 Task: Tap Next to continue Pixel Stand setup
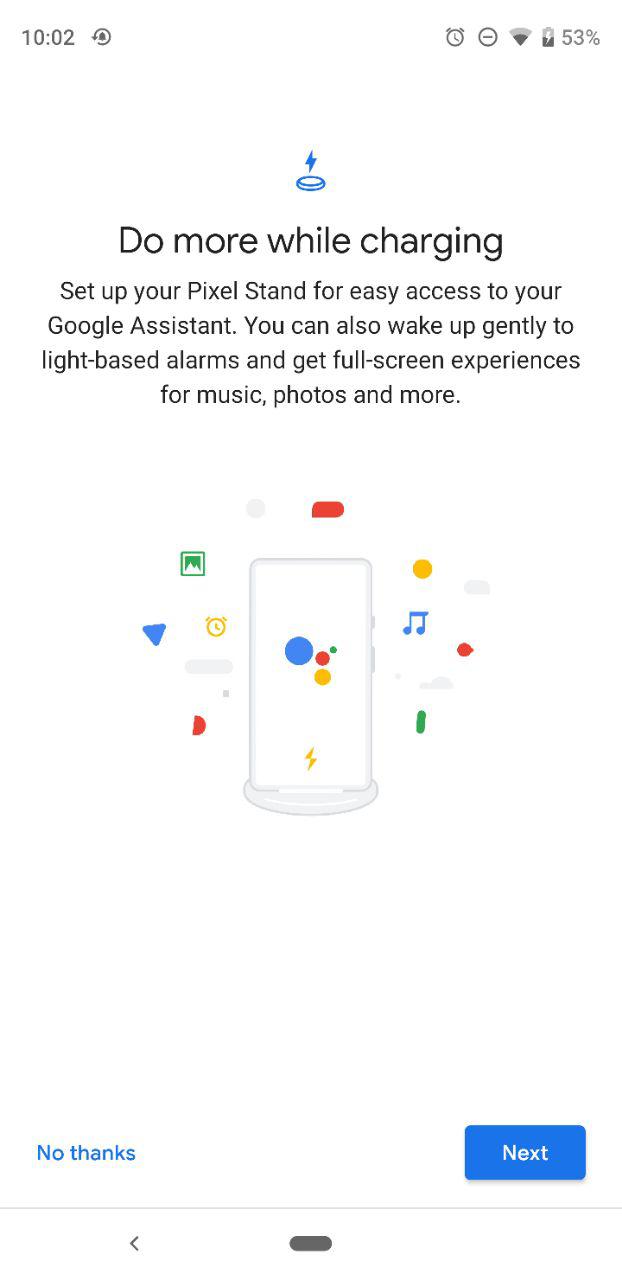tap(525, 1152)
